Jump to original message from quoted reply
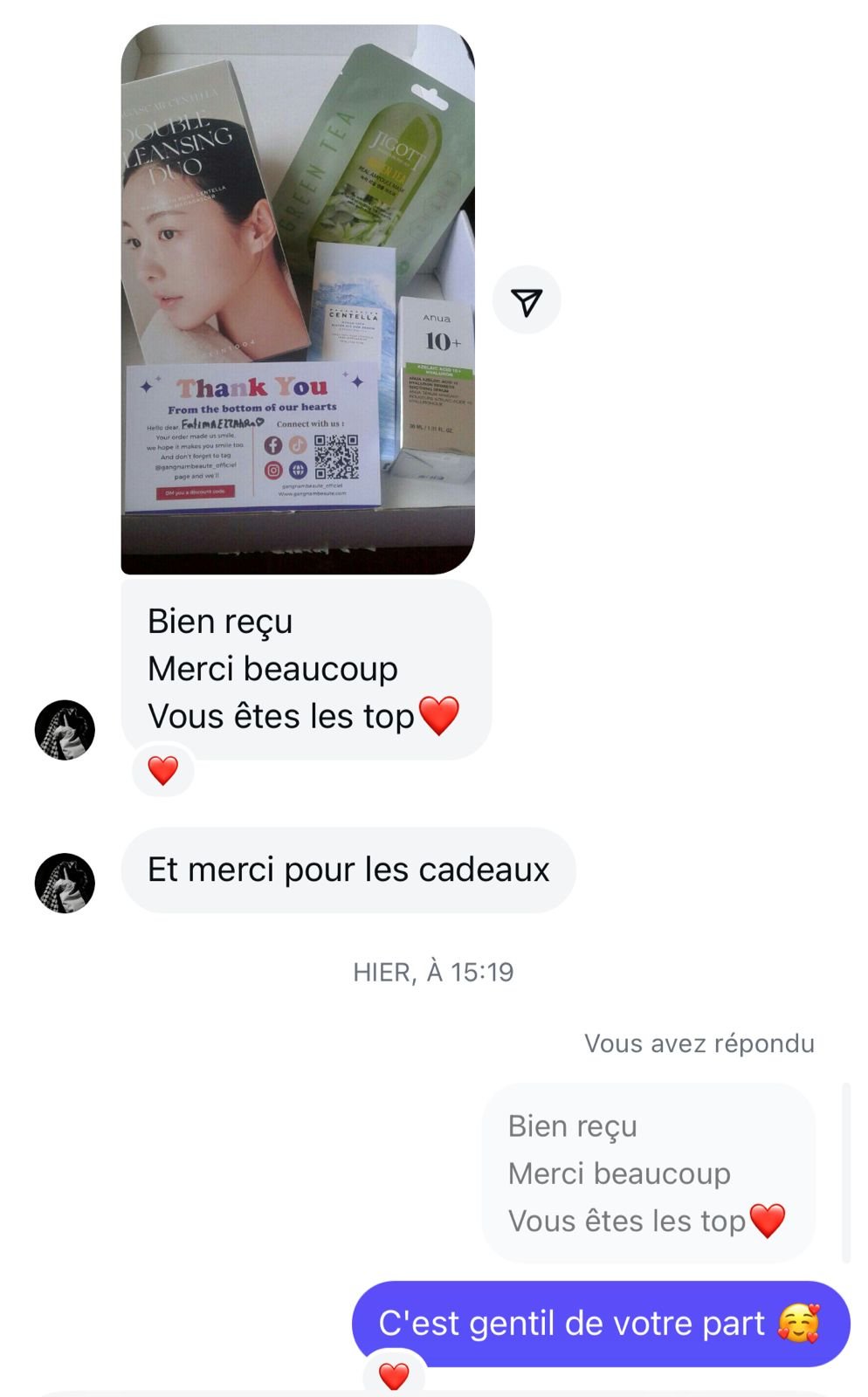868x1397 pixels. (x=648, y=1173)
